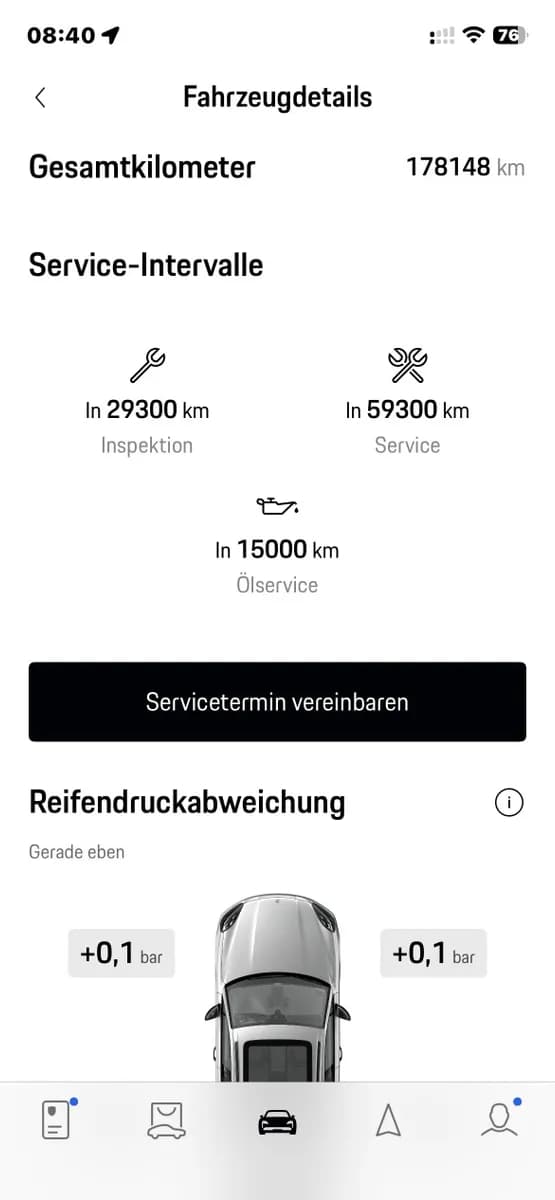The height and width of the screenshot is (1200, 555).
Task: Switch to the document card tab
Action: [57, 1120]
